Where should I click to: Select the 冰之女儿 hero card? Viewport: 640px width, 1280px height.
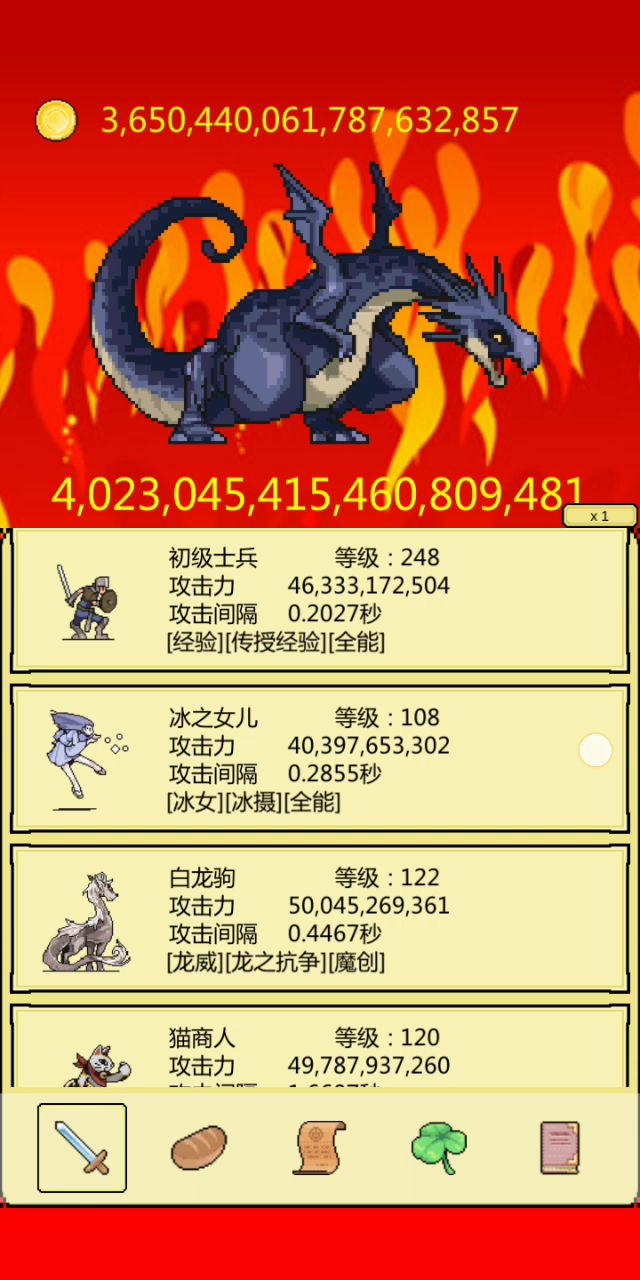tap(320, 758)
